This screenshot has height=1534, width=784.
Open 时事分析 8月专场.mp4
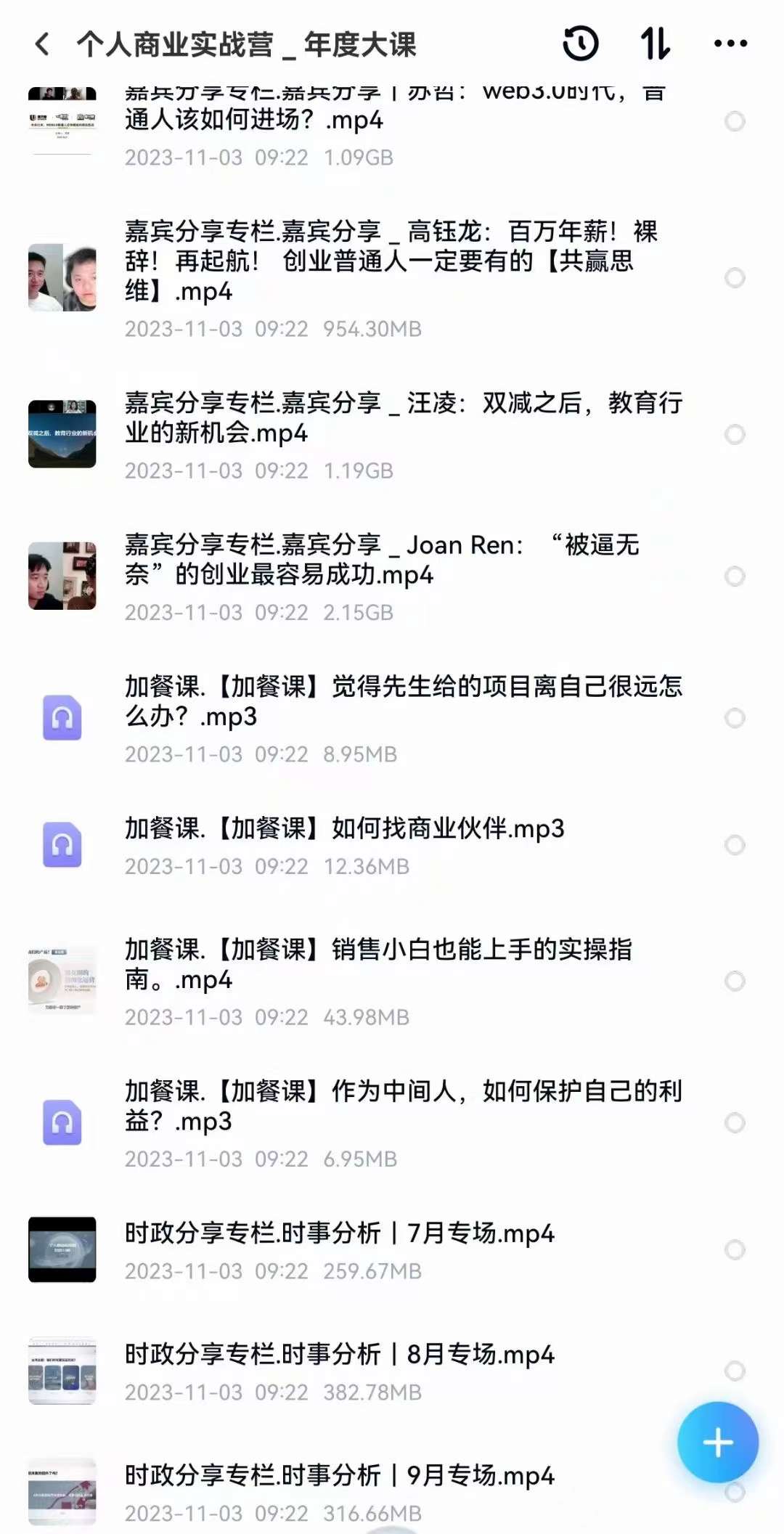pos(392,1371)
